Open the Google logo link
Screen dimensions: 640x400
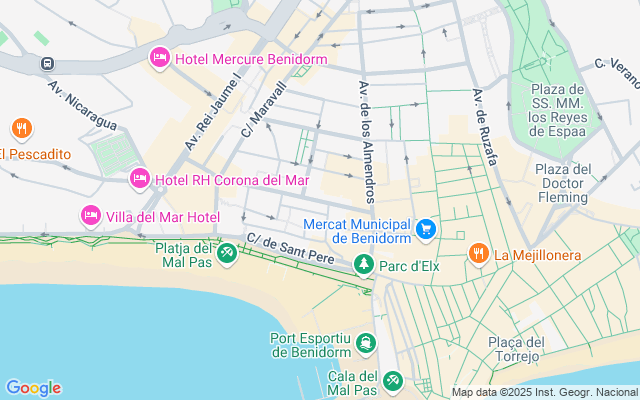(33, 388)
